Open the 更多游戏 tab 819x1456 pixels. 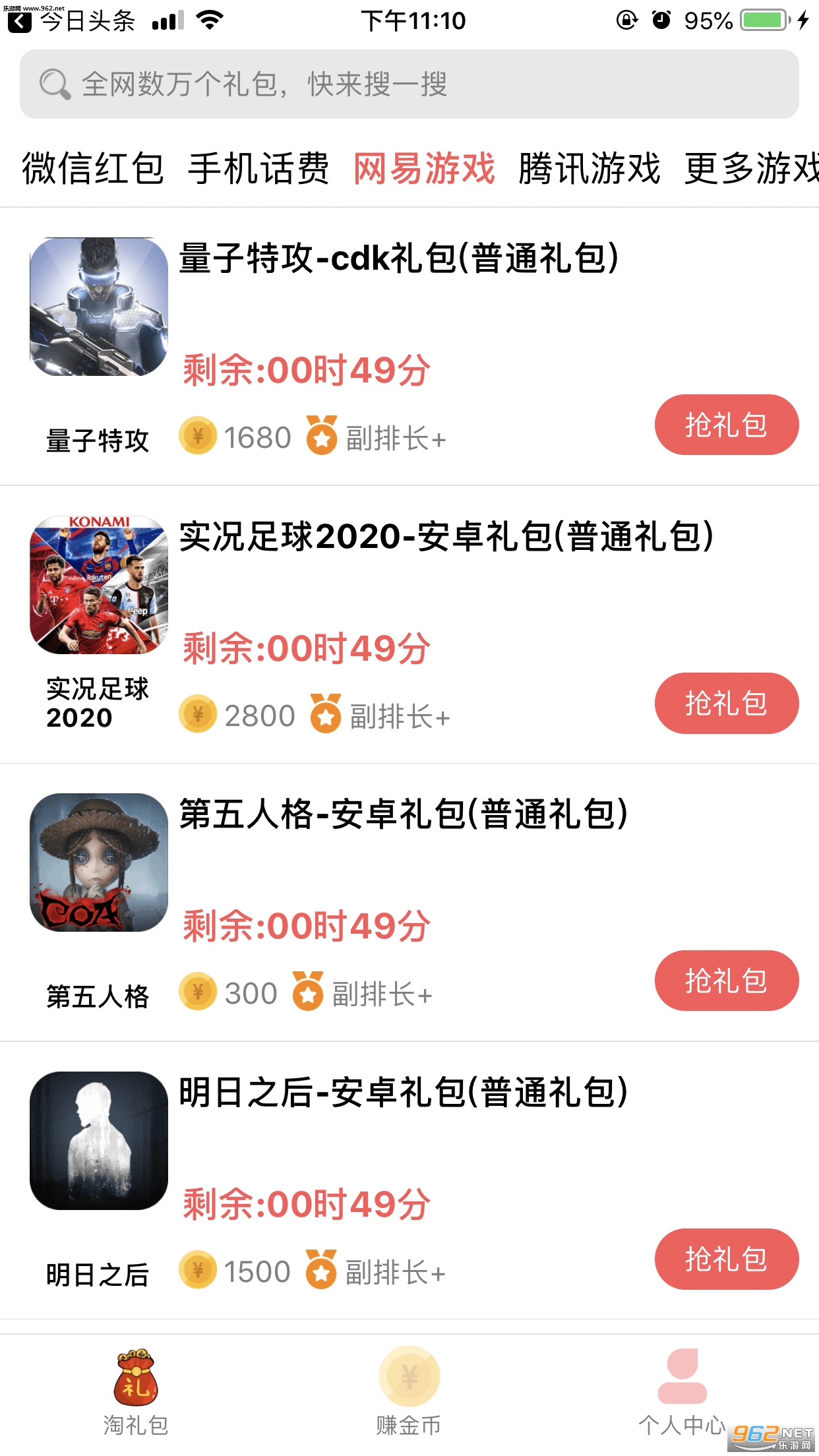tap(750, 168)
